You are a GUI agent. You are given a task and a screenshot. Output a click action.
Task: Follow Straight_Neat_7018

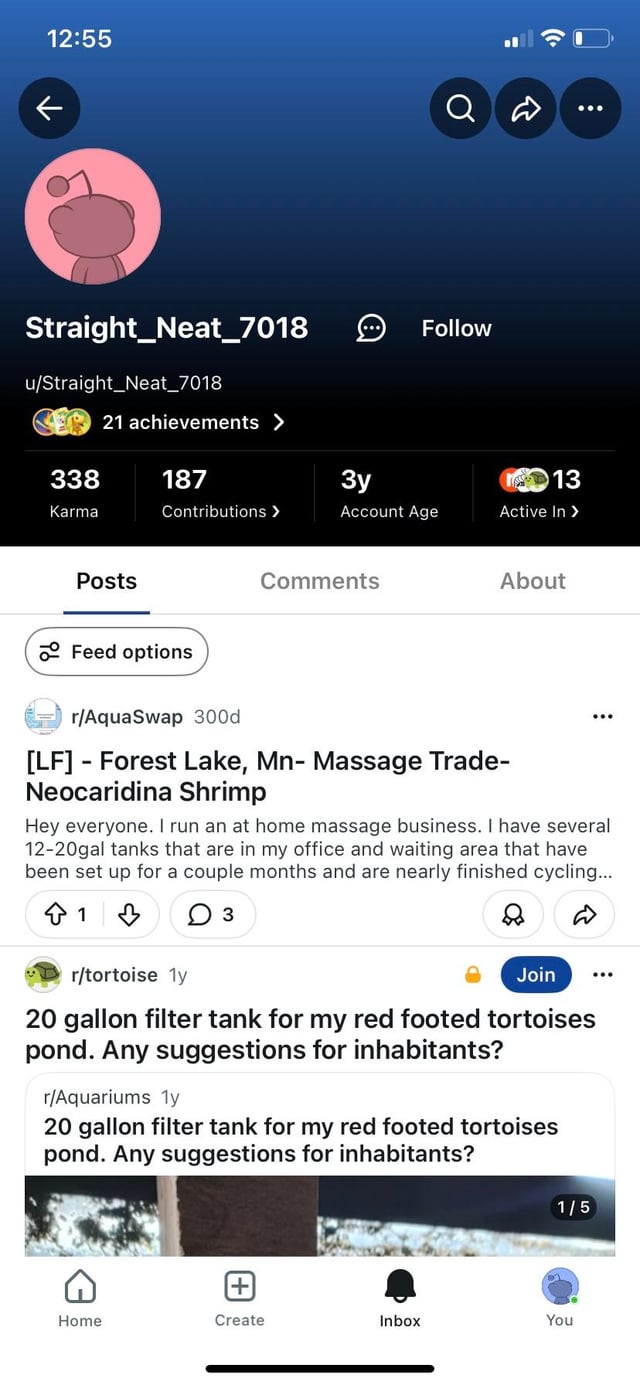click(456, 328)
